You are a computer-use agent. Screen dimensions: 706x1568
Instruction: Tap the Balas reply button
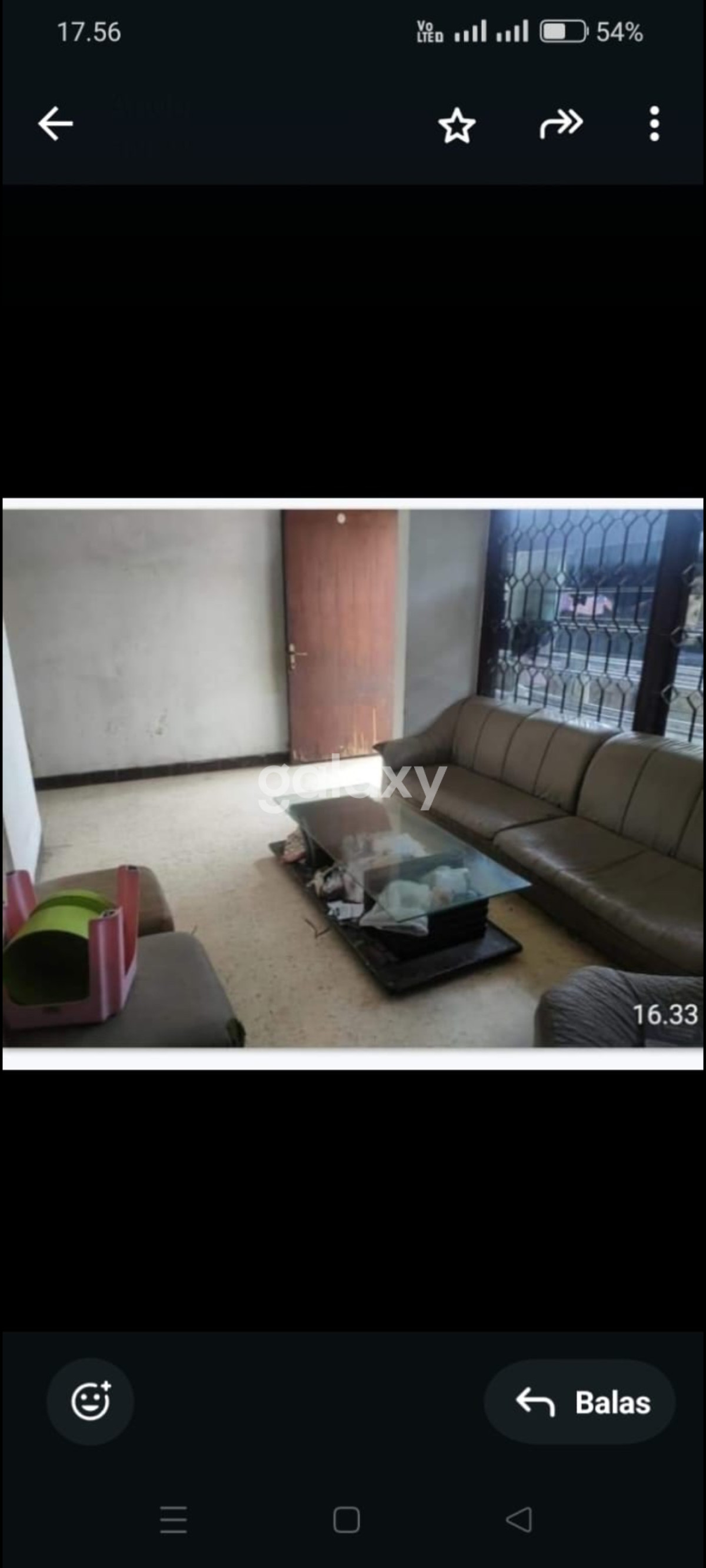580,1402
